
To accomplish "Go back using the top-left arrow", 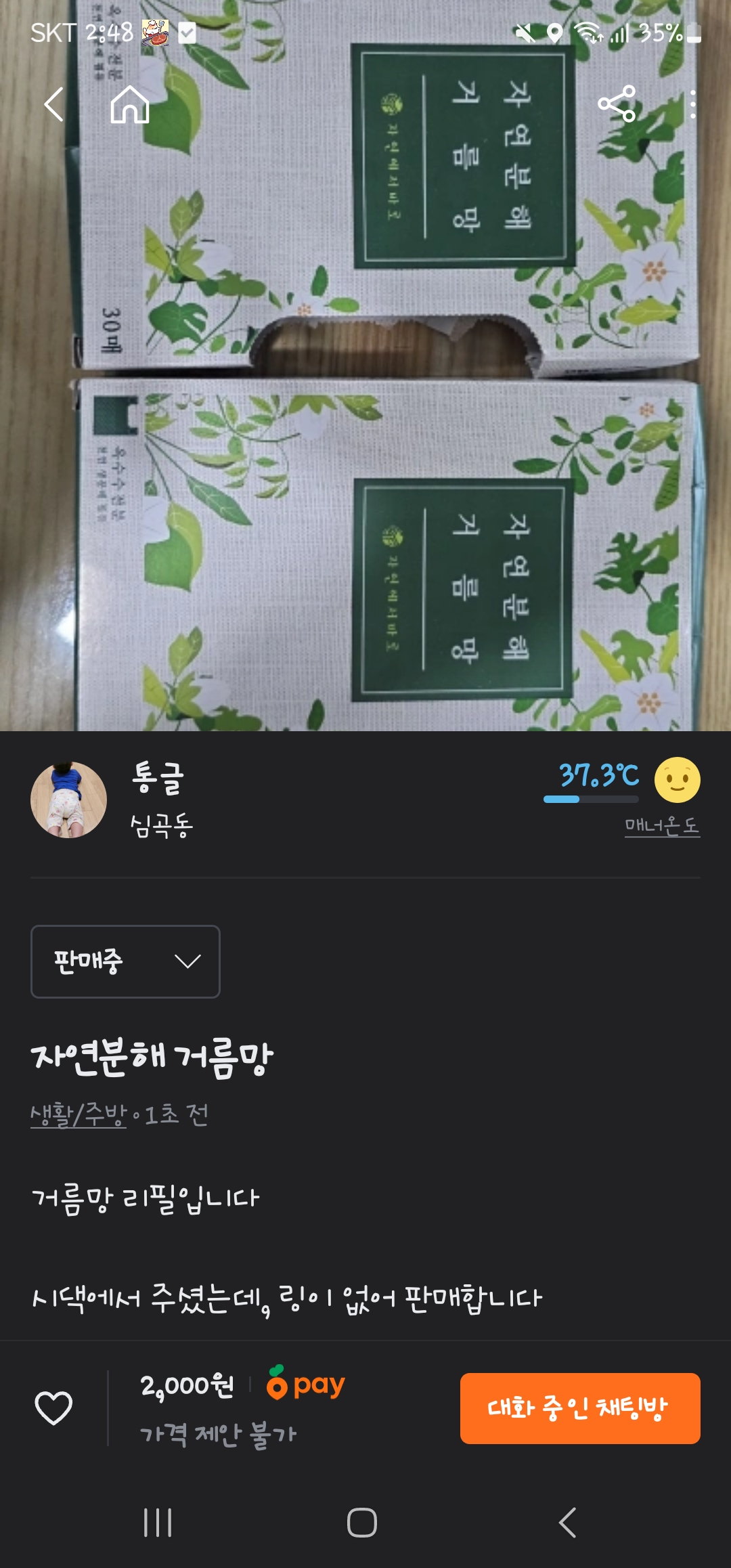I will (53, 105).
